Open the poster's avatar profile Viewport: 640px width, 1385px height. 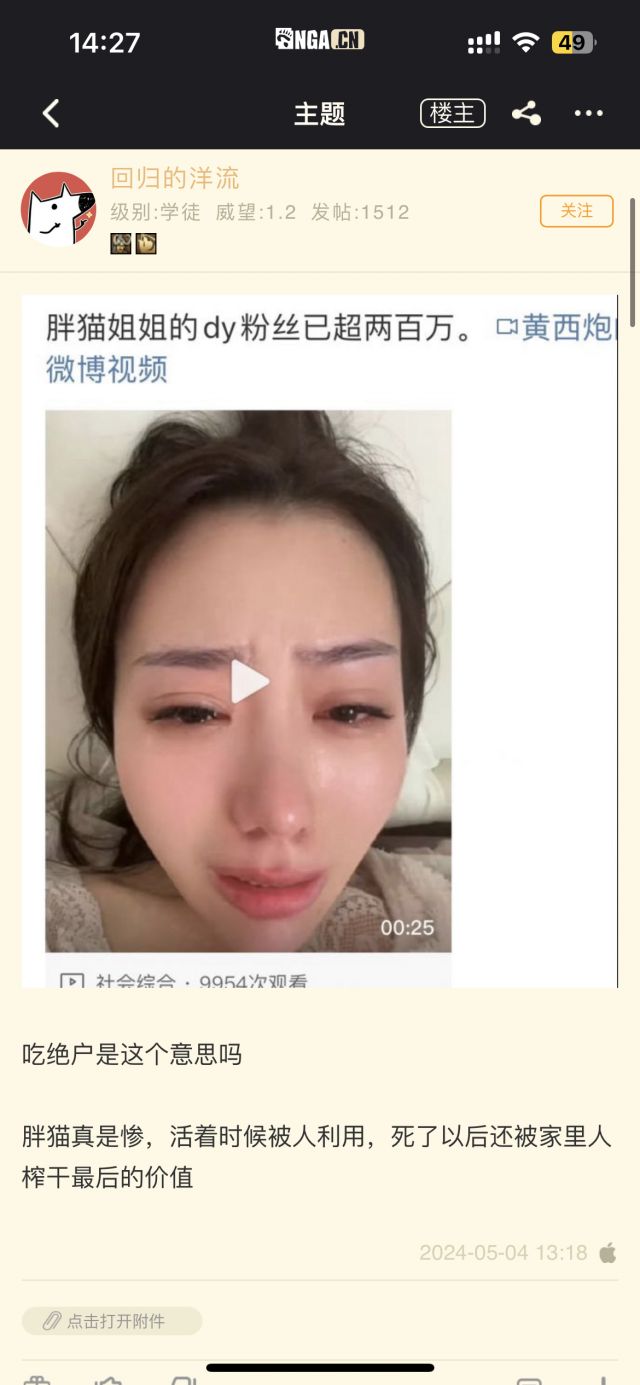[58, 209]
